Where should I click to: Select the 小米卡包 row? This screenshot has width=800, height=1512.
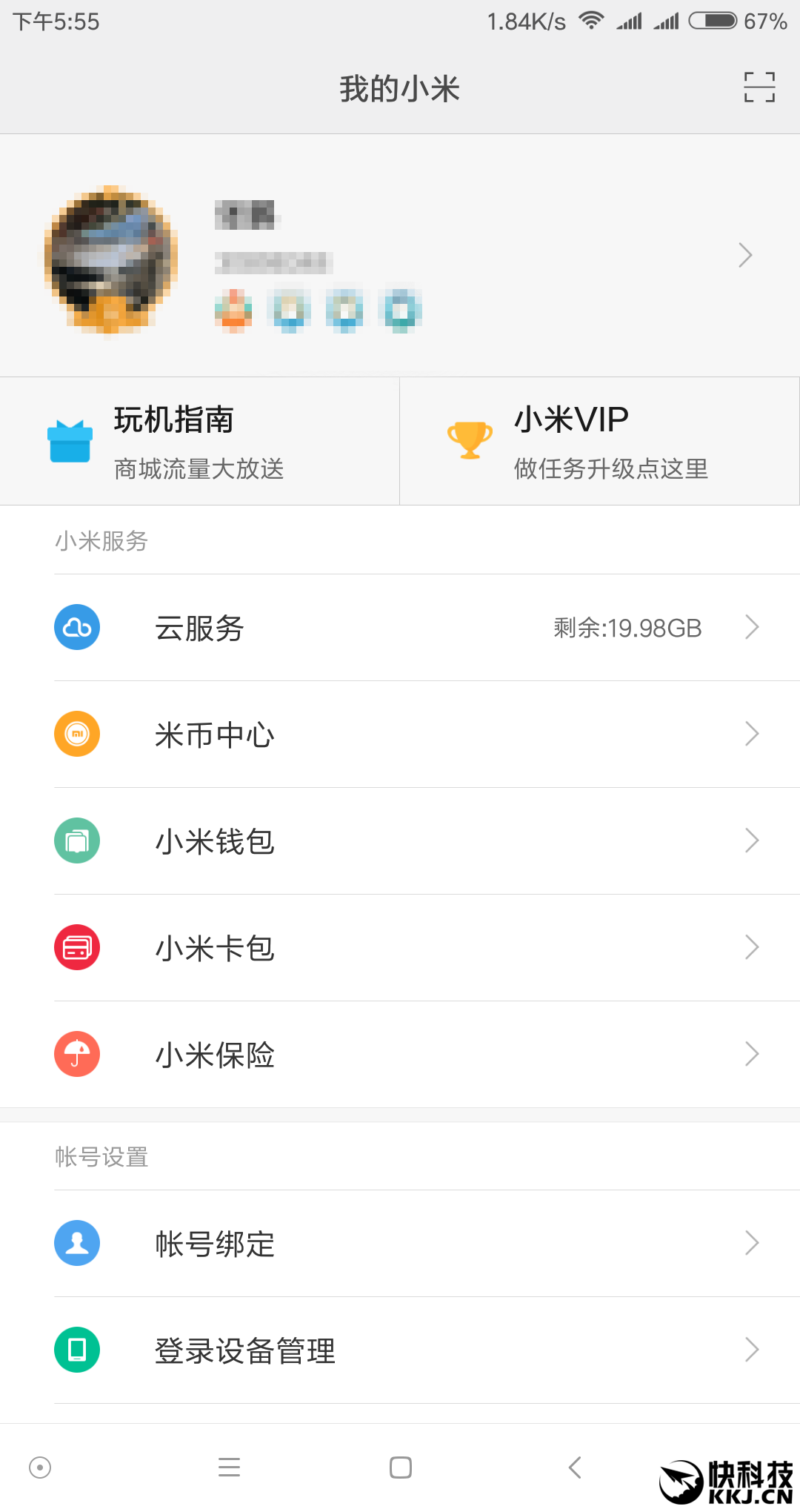pyautogui.click(x=400, y=948)
